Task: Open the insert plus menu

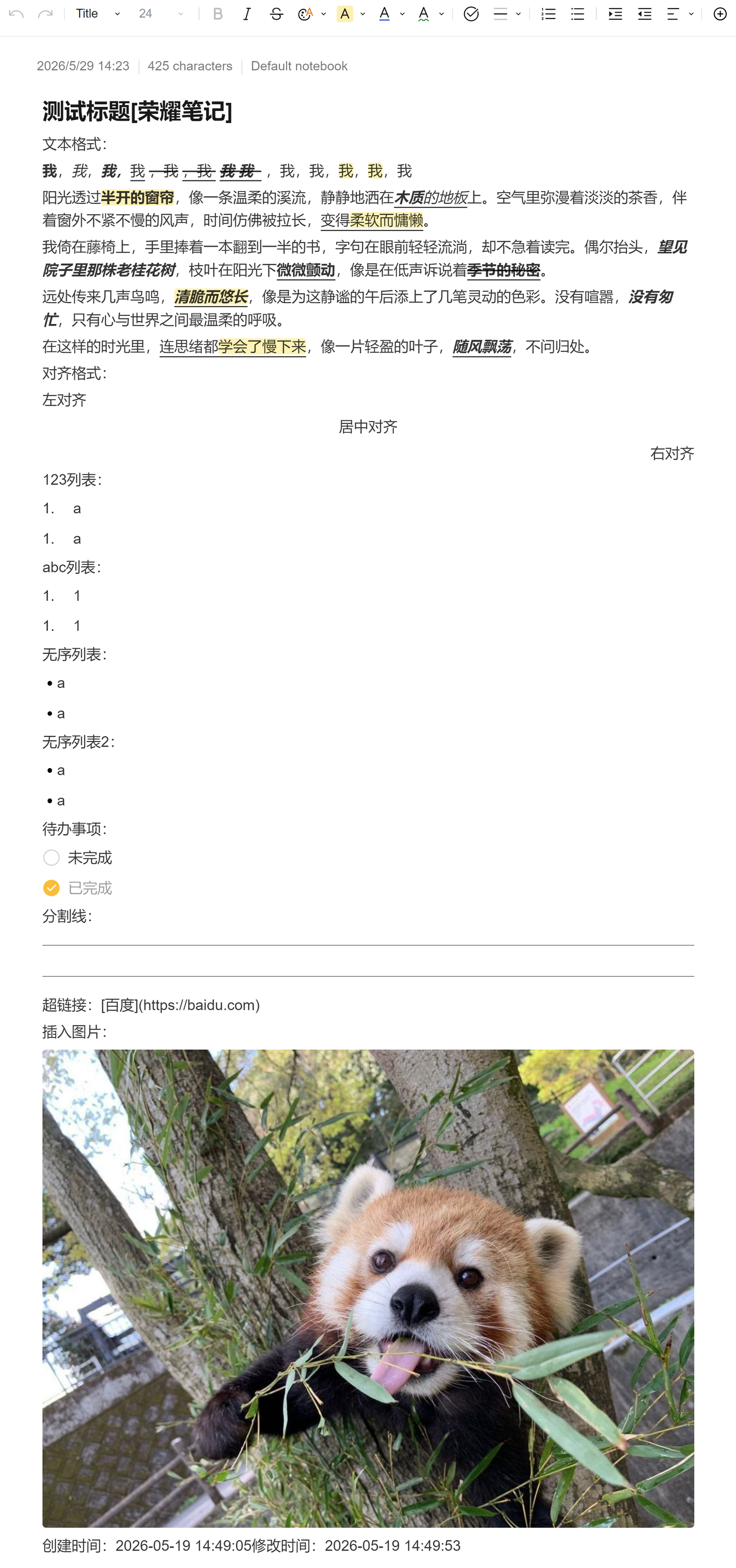Action: pyautogui.click(x=720, y=14)
